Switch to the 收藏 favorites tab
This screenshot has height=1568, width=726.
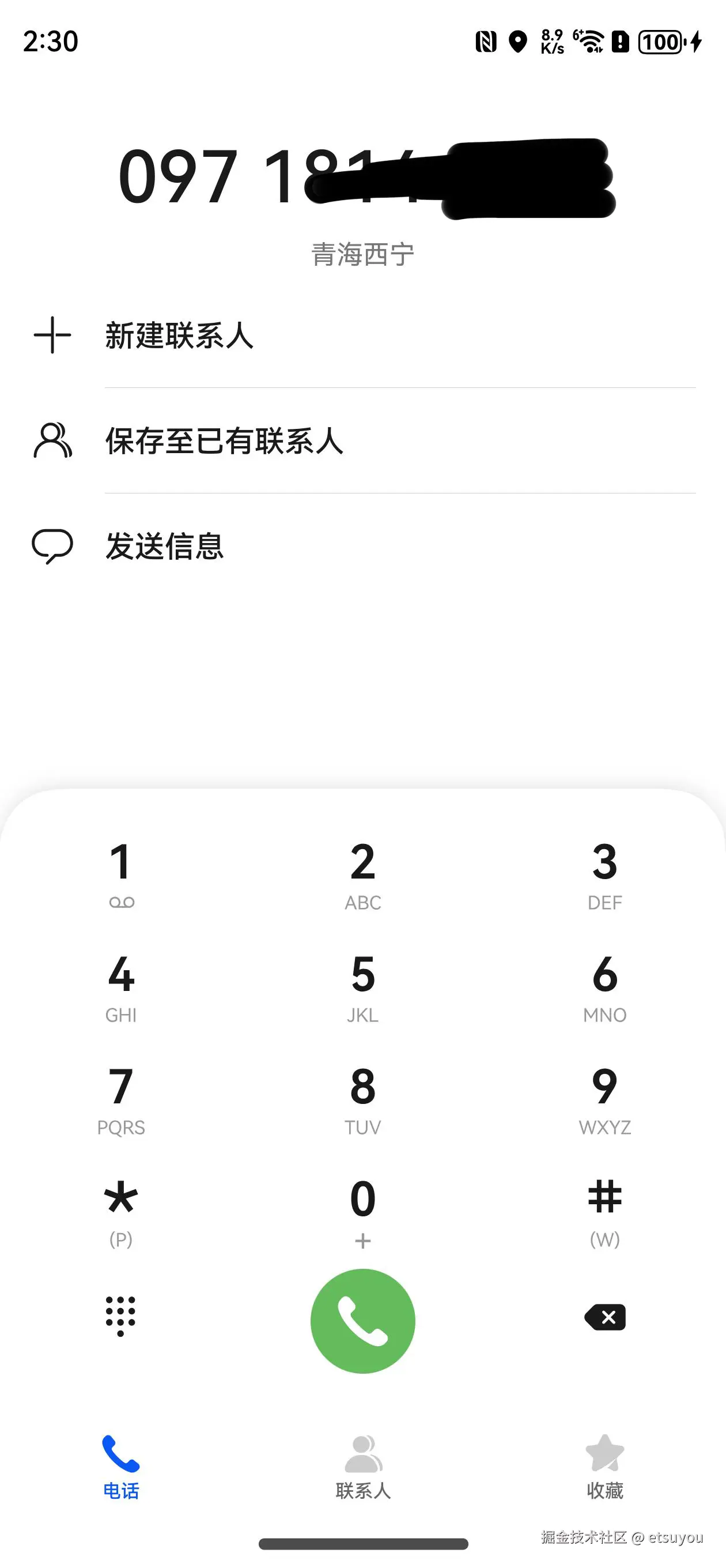604,1467
